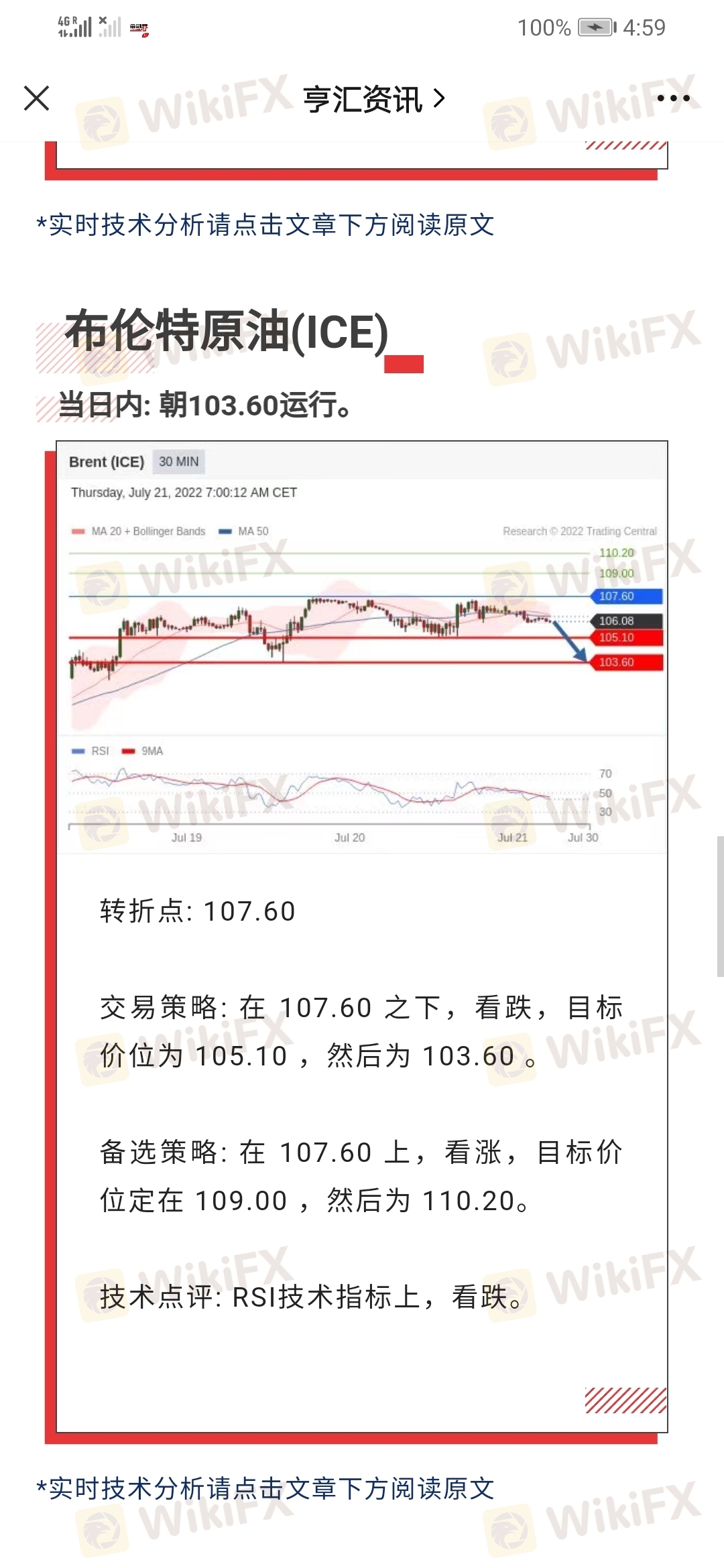Open the three-dot more options menu

click(x=673, y=99)
